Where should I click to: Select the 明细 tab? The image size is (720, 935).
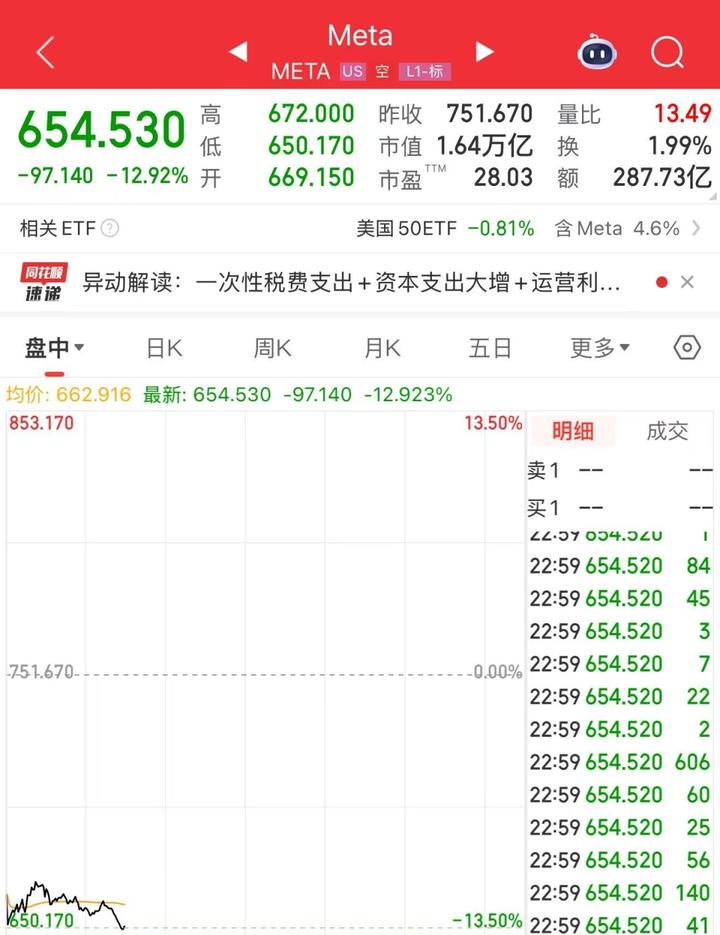[x=573, y=431]
